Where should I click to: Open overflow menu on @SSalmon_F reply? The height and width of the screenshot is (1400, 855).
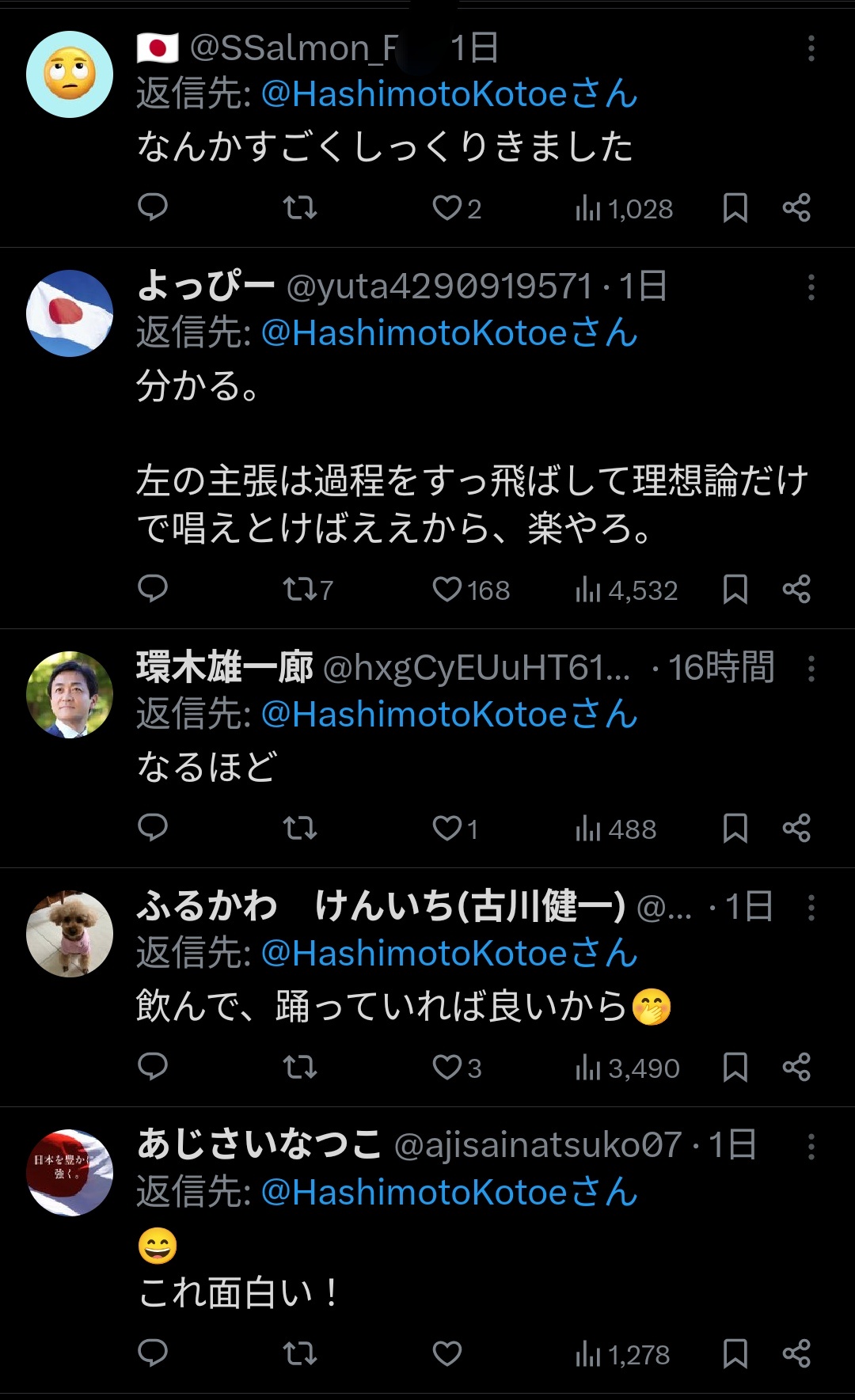pyautogui.click(x=811, y=48)
